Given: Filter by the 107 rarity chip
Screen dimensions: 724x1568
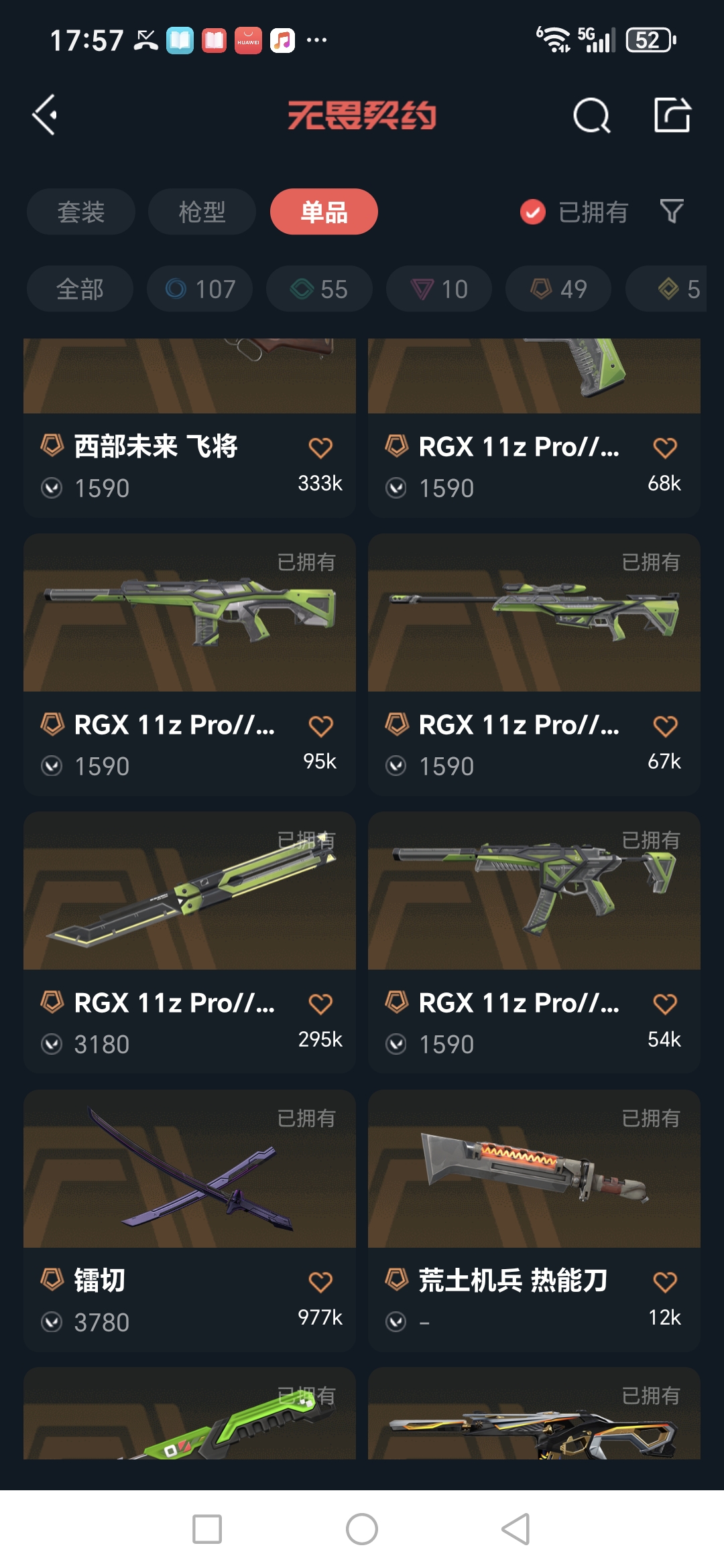Looking at the screenshot, I should coord(200,289).
